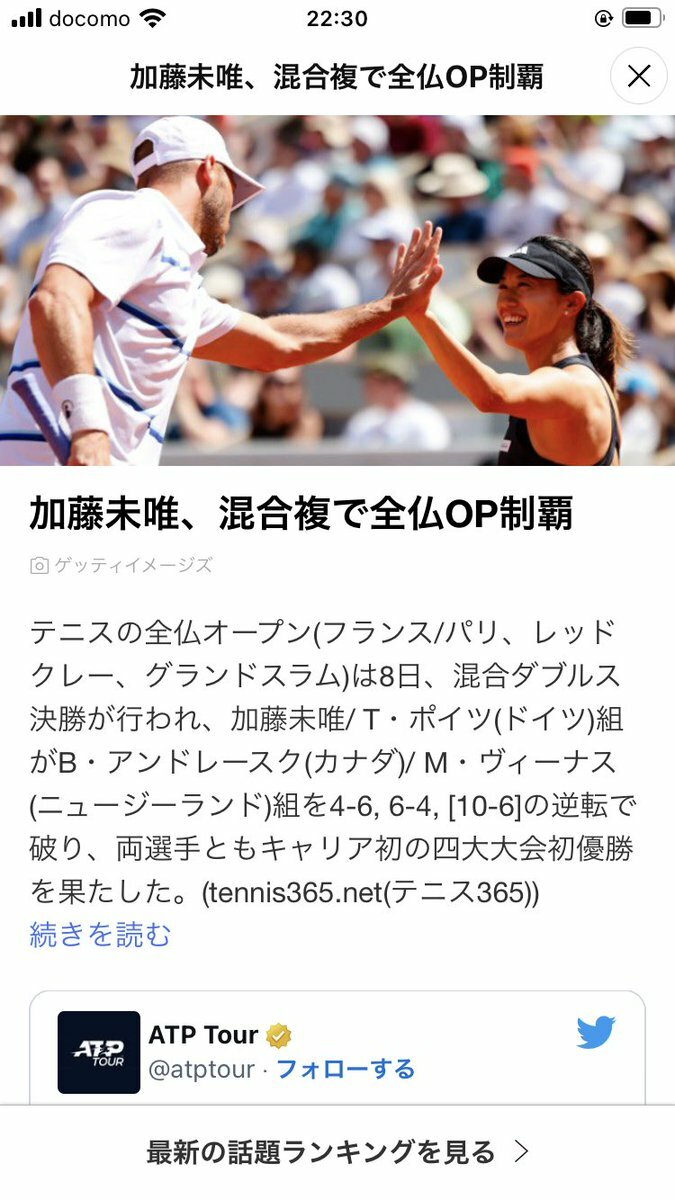Open the Twitter bird icon on tweet
Viewport: 675px width, 1200px height.
596,1033
